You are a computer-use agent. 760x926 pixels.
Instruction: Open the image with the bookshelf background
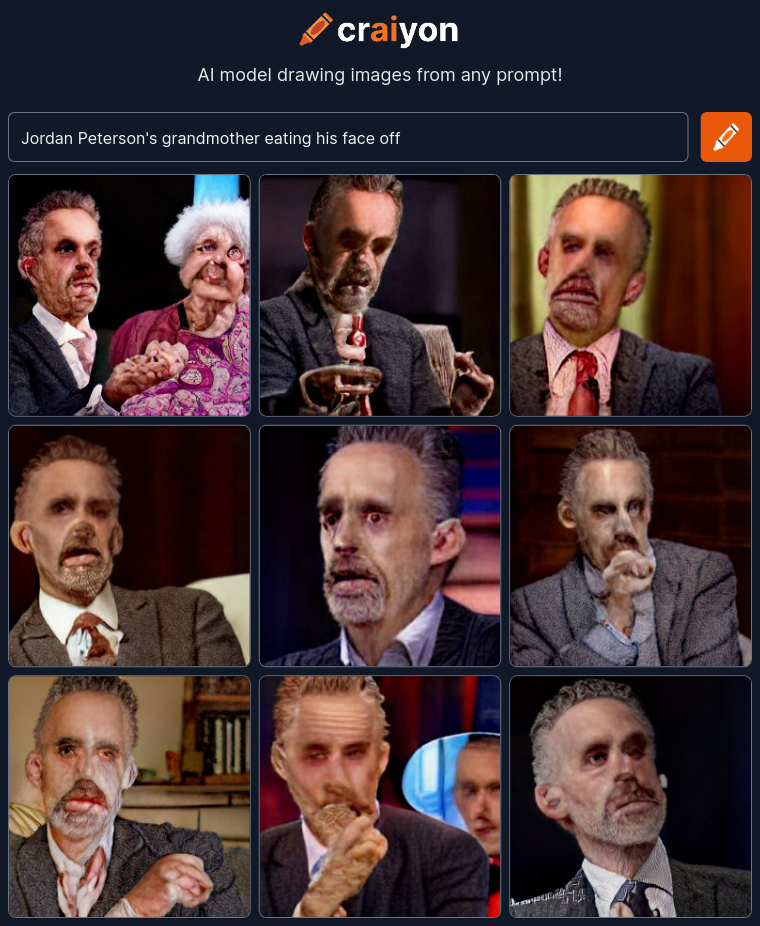129,796
